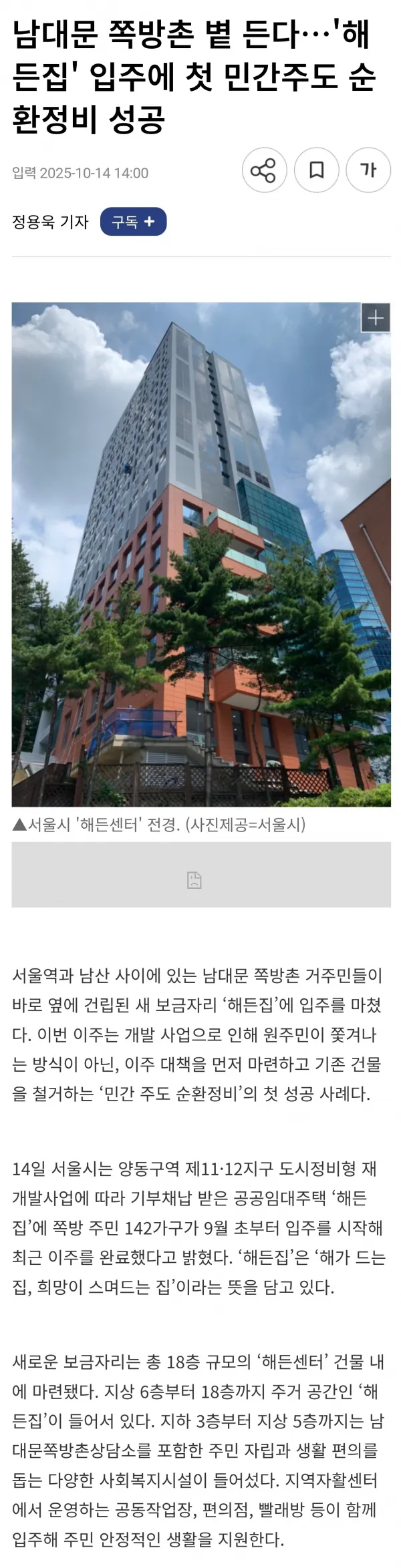Expand the building photo with plus icon
This screenshot has width=401, height=1568.
click(x=376, y=318)
